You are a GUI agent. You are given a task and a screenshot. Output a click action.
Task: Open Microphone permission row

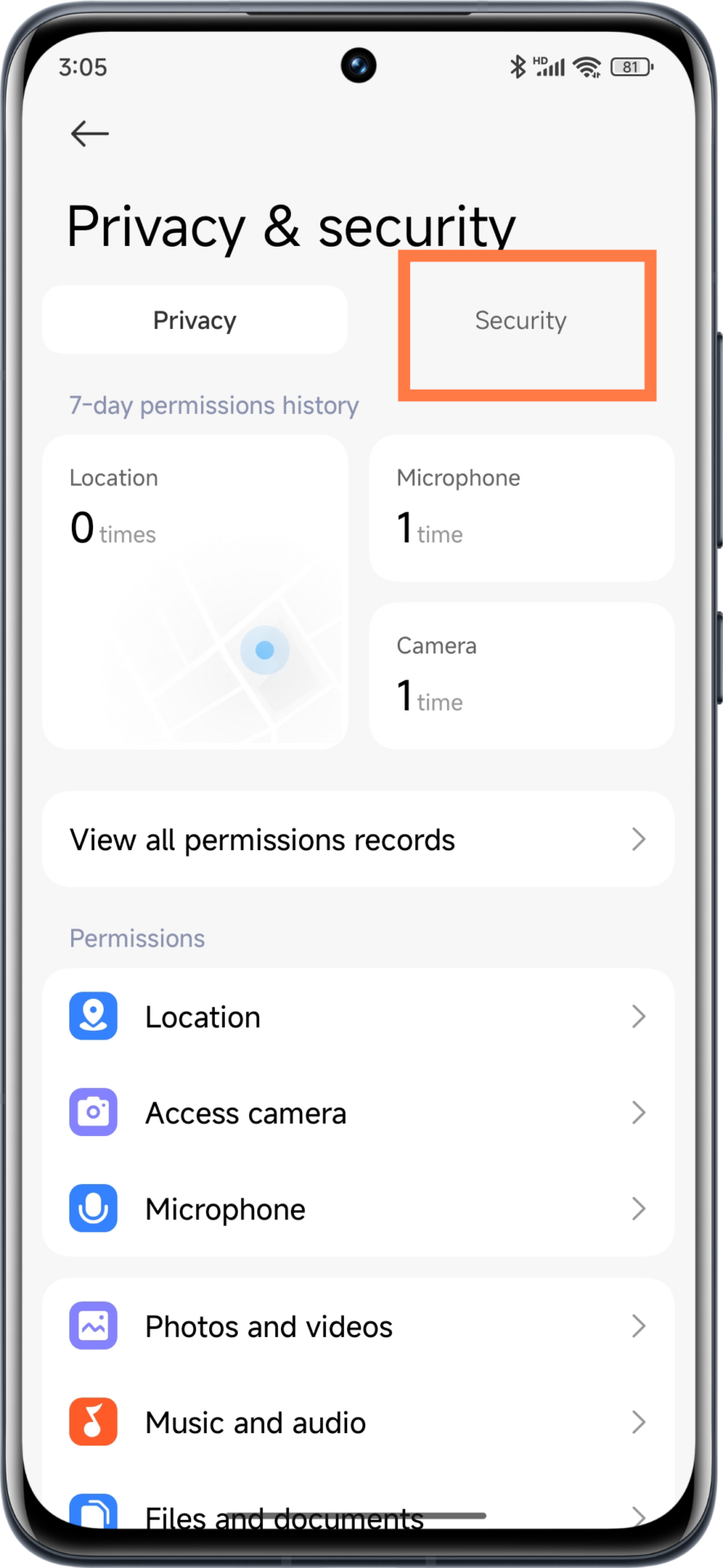(358, 1209)
